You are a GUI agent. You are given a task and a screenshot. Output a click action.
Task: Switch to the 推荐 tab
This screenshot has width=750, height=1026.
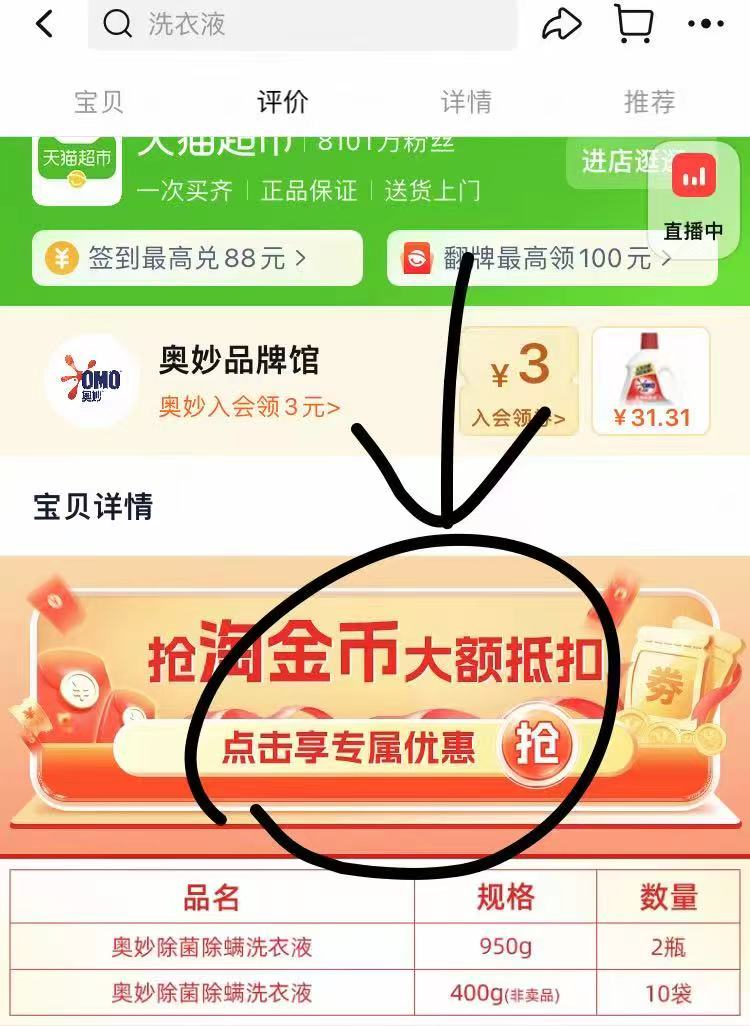[649, 102]
